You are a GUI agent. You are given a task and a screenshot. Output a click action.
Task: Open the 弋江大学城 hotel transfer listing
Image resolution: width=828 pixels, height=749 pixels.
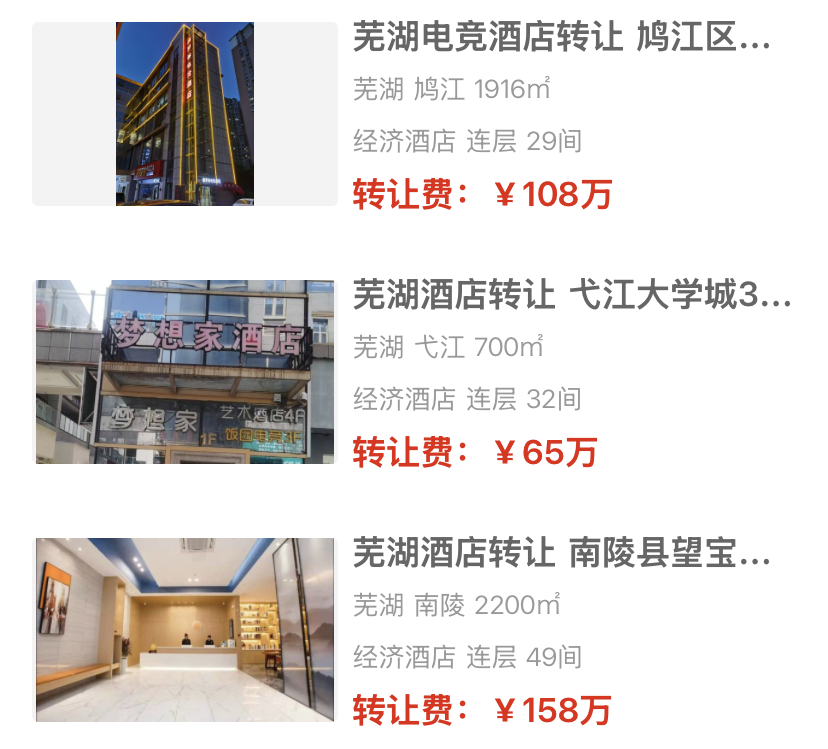[571, 297]
